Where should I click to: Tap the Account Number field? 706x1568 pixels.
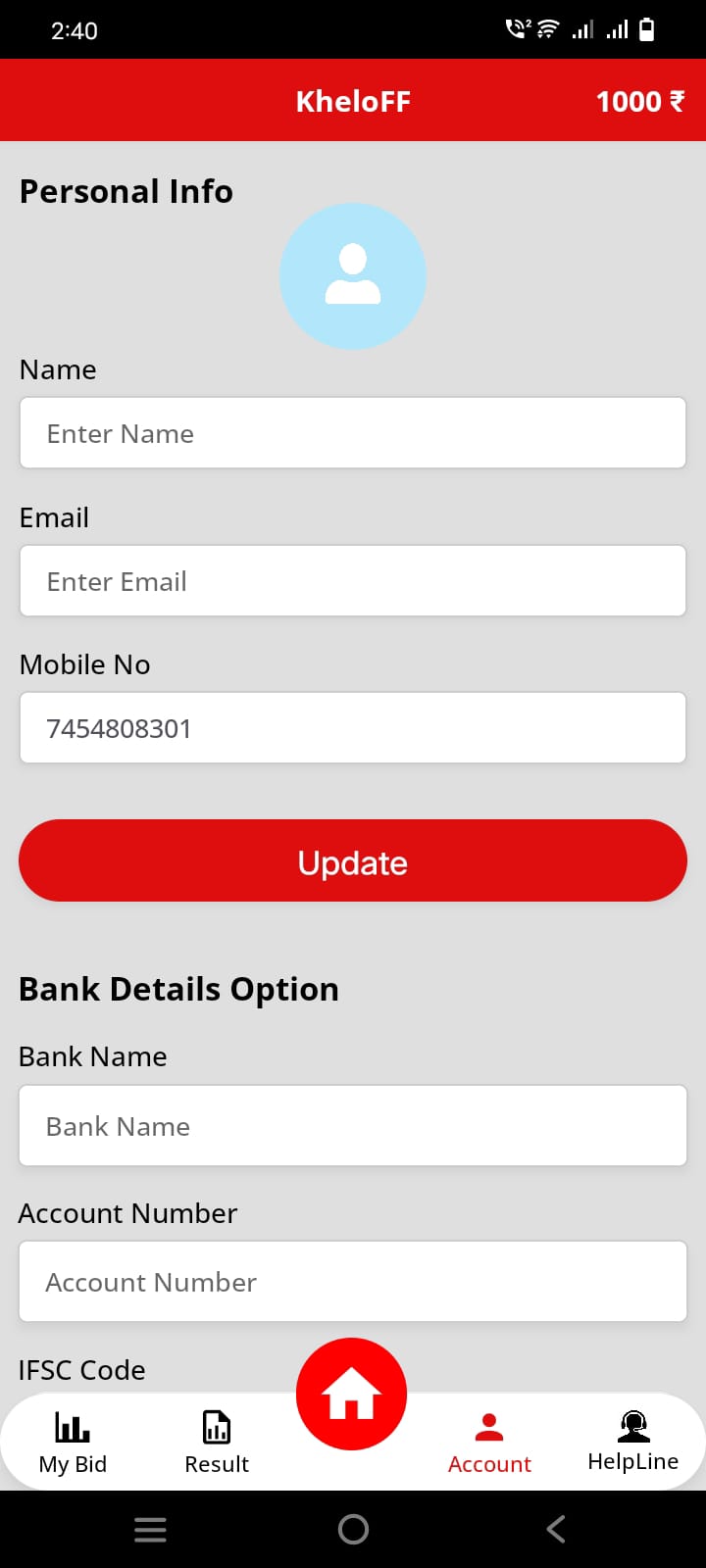[x=353, y=1281]
